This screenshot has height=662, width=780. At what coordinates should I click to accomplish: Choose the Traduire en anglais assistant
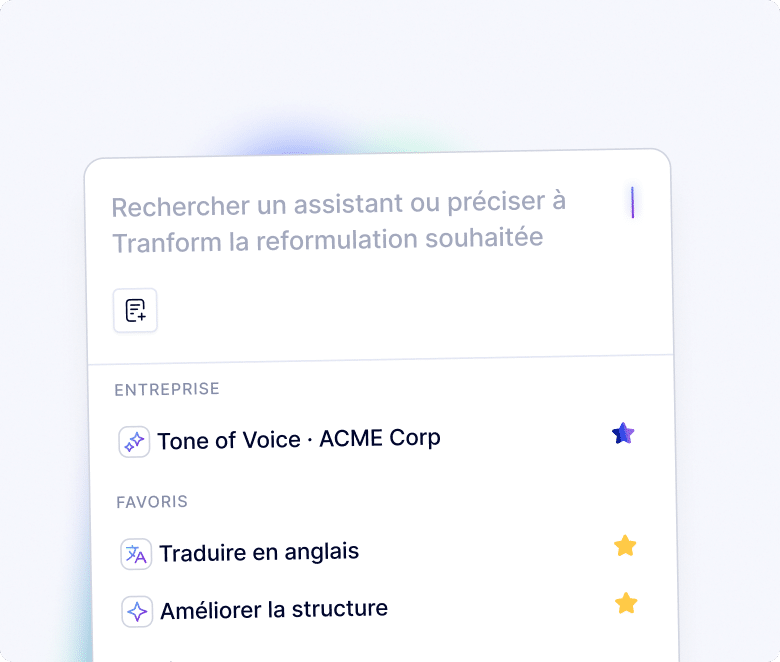click(x=258, y=552)
